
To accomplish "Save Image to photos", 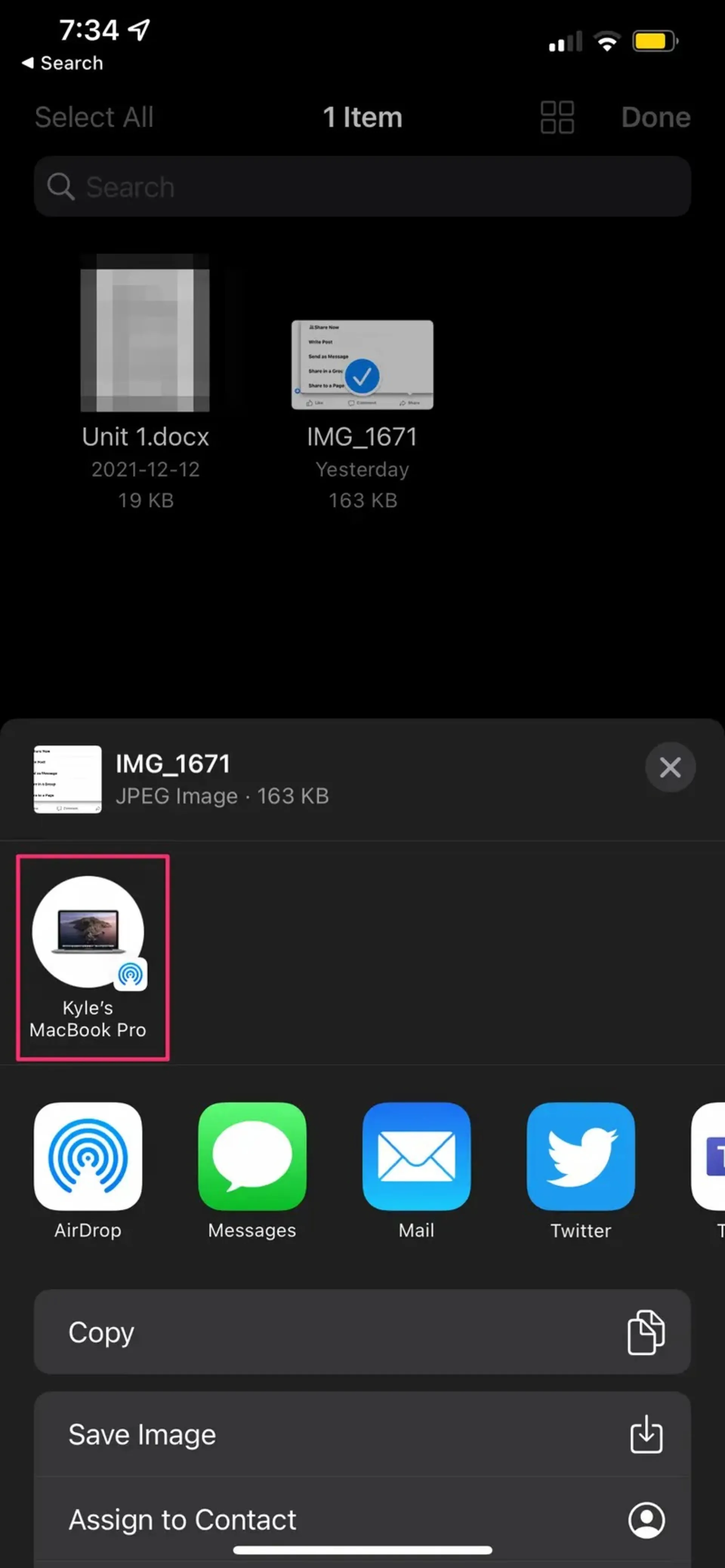I will pyautogui.click(x=362, y=1435).
